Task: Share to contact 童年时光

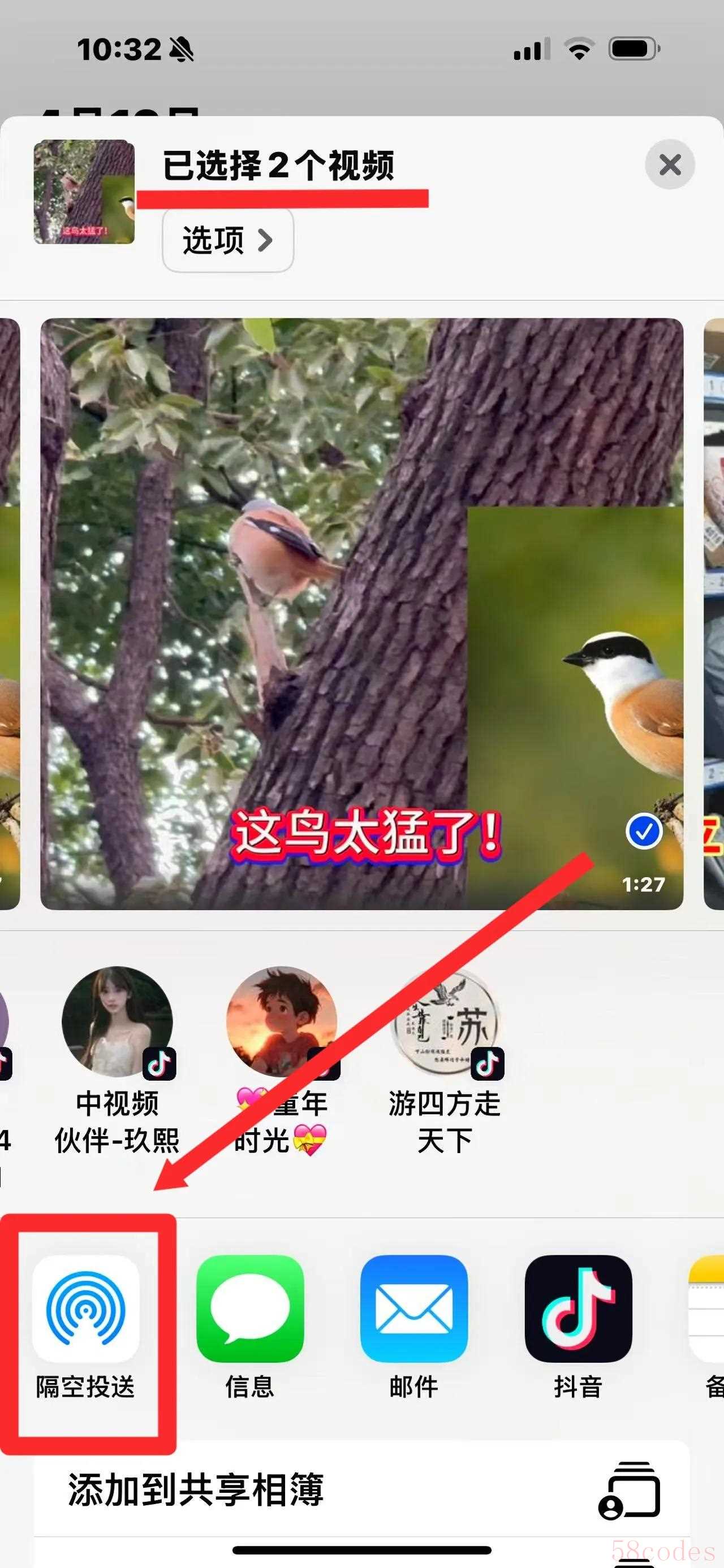Action: click(281, 1023)
